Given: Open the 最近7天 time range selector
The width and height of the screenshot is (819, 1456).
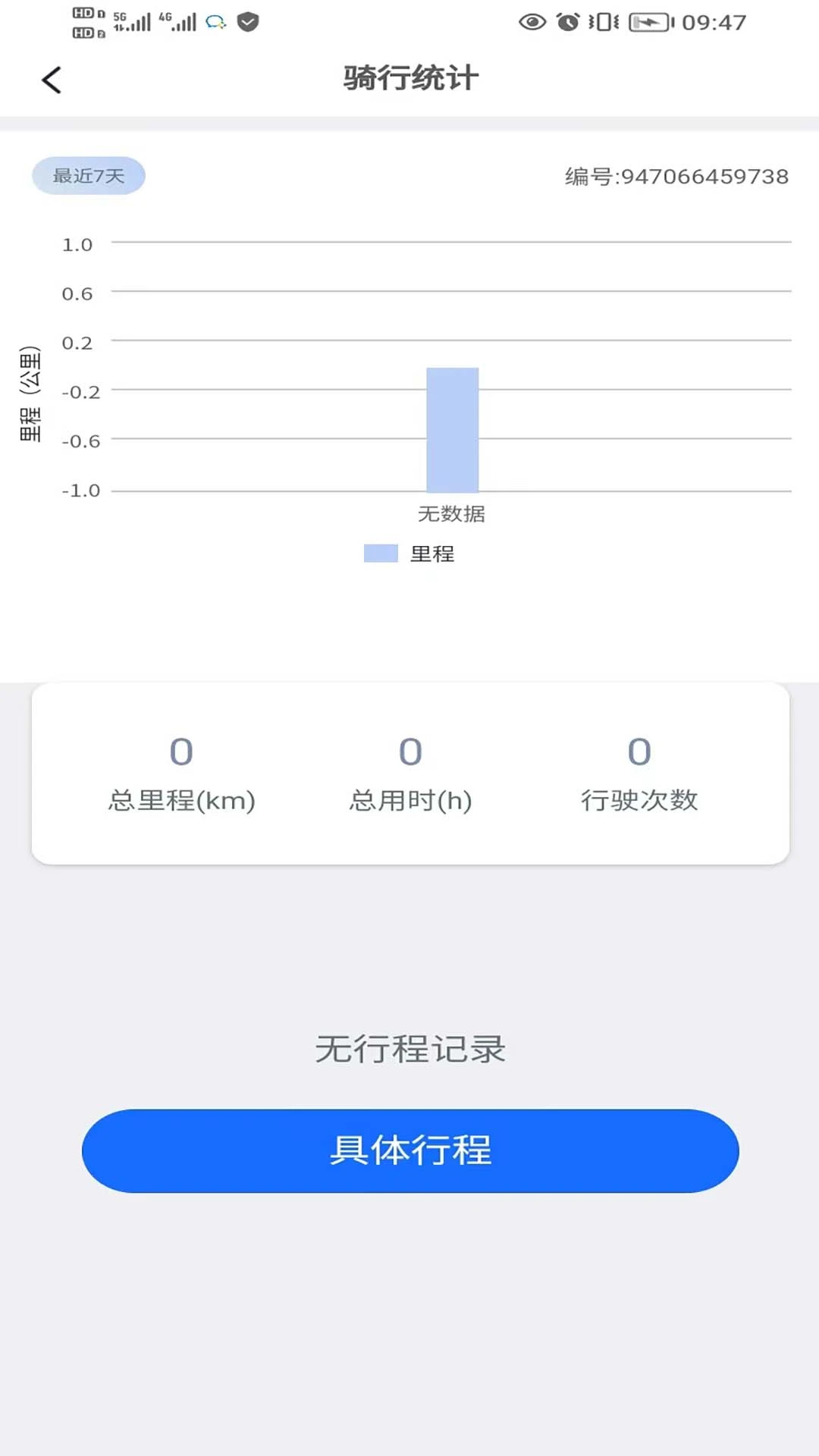Looking at the screenshot, I should (89, 175).
